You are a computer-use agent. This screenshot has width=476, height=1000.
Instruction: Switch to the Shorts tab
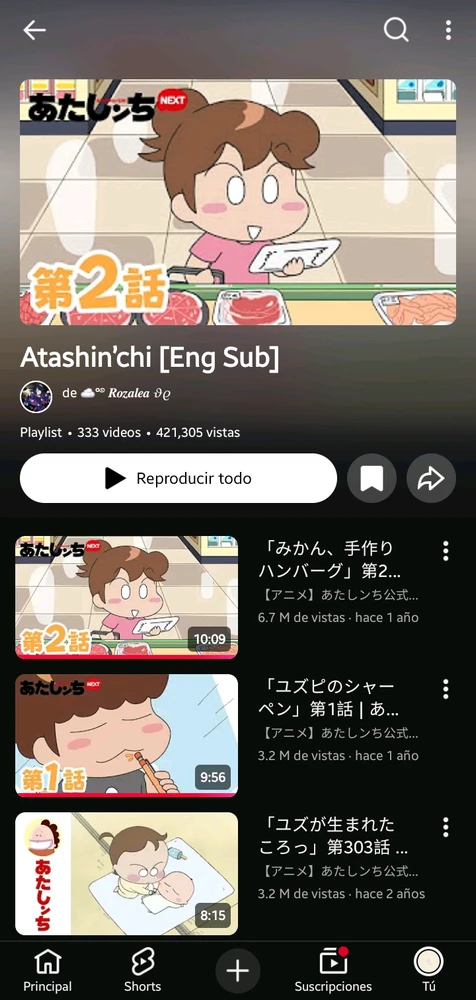[142, 970]
